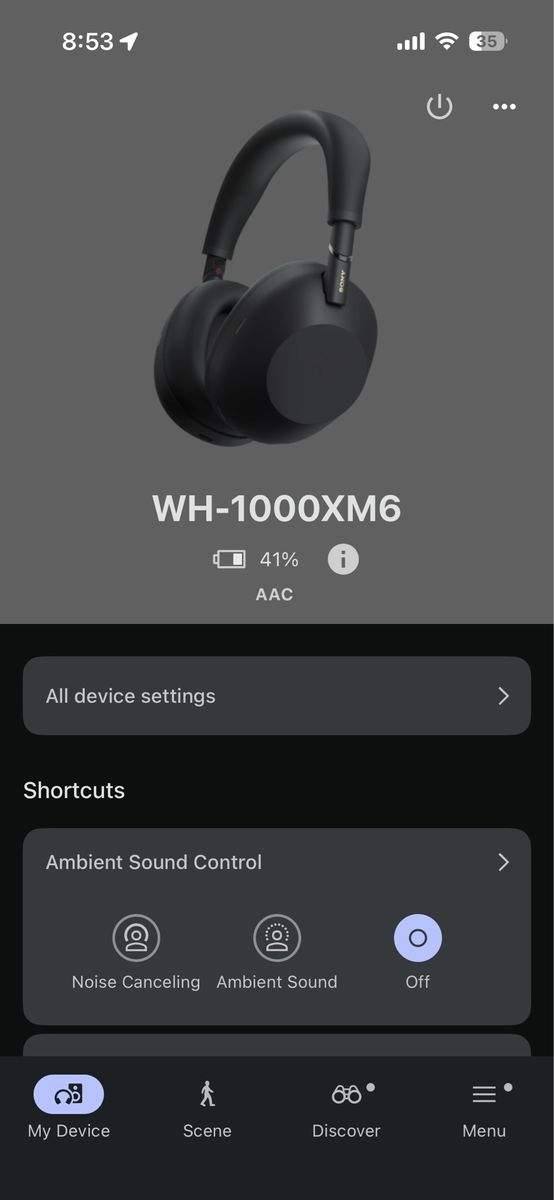This screenshot has height=1200, width=554.
Task: Switch to the Scene tab
Action: click(x=207, y=1109)
